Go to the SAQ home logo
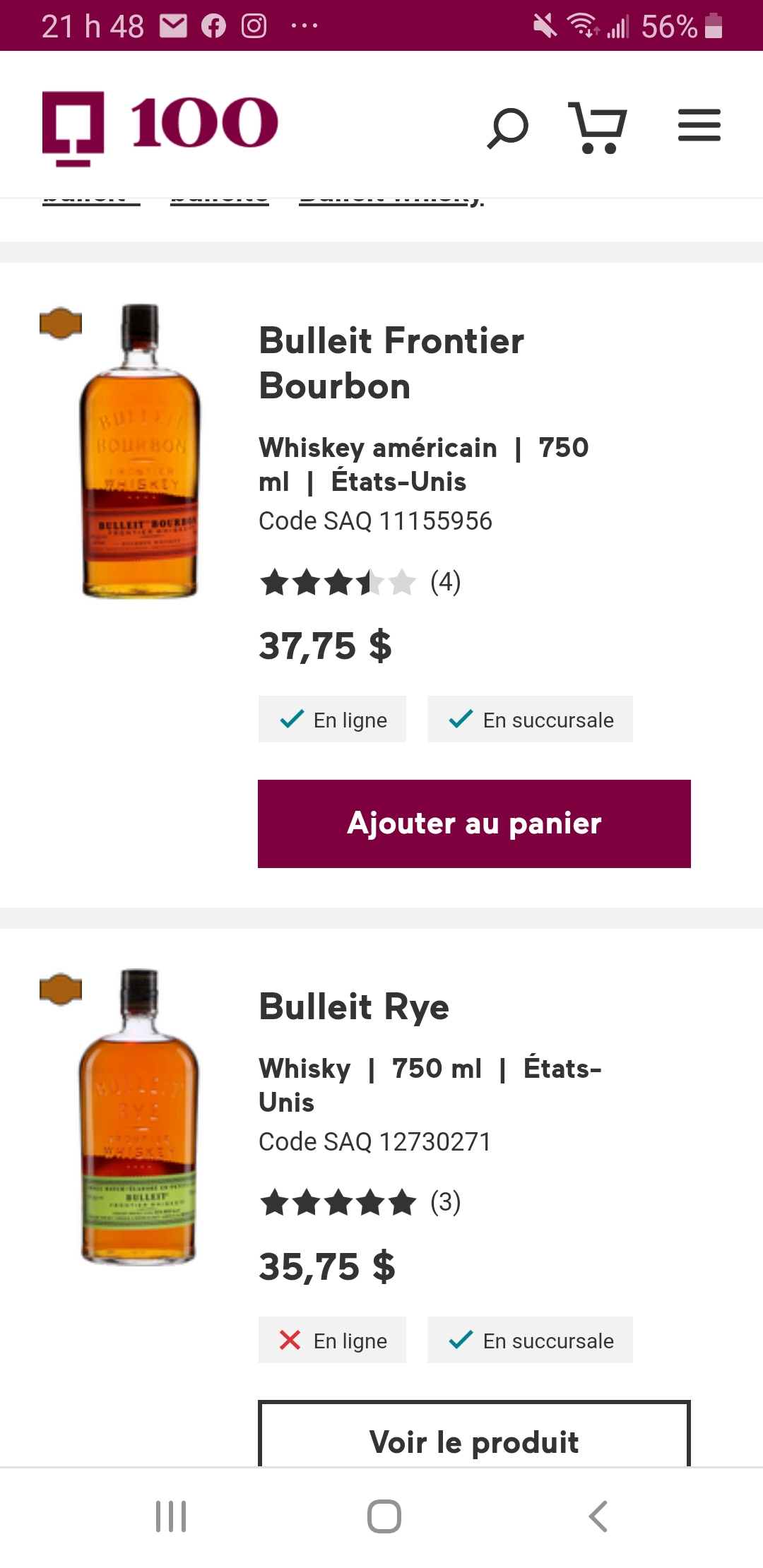This screenshot has width=763, height=1568. [160, 128]
